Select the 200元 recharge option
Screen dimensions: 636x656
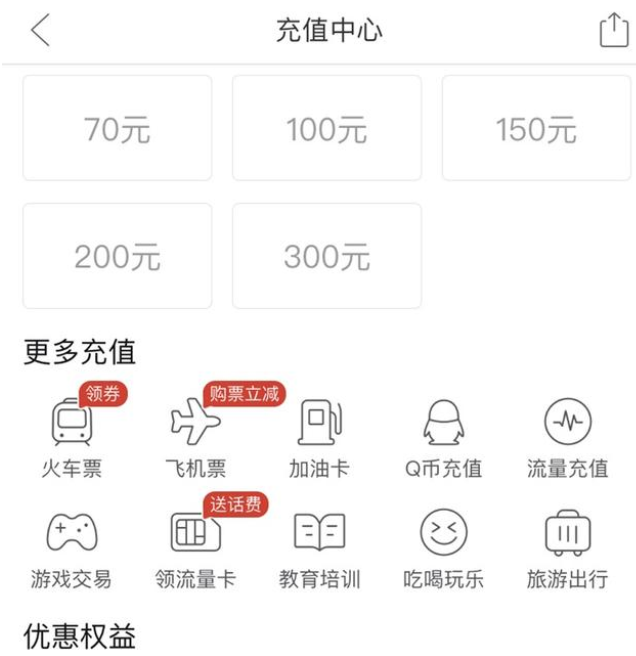[117, 256]
